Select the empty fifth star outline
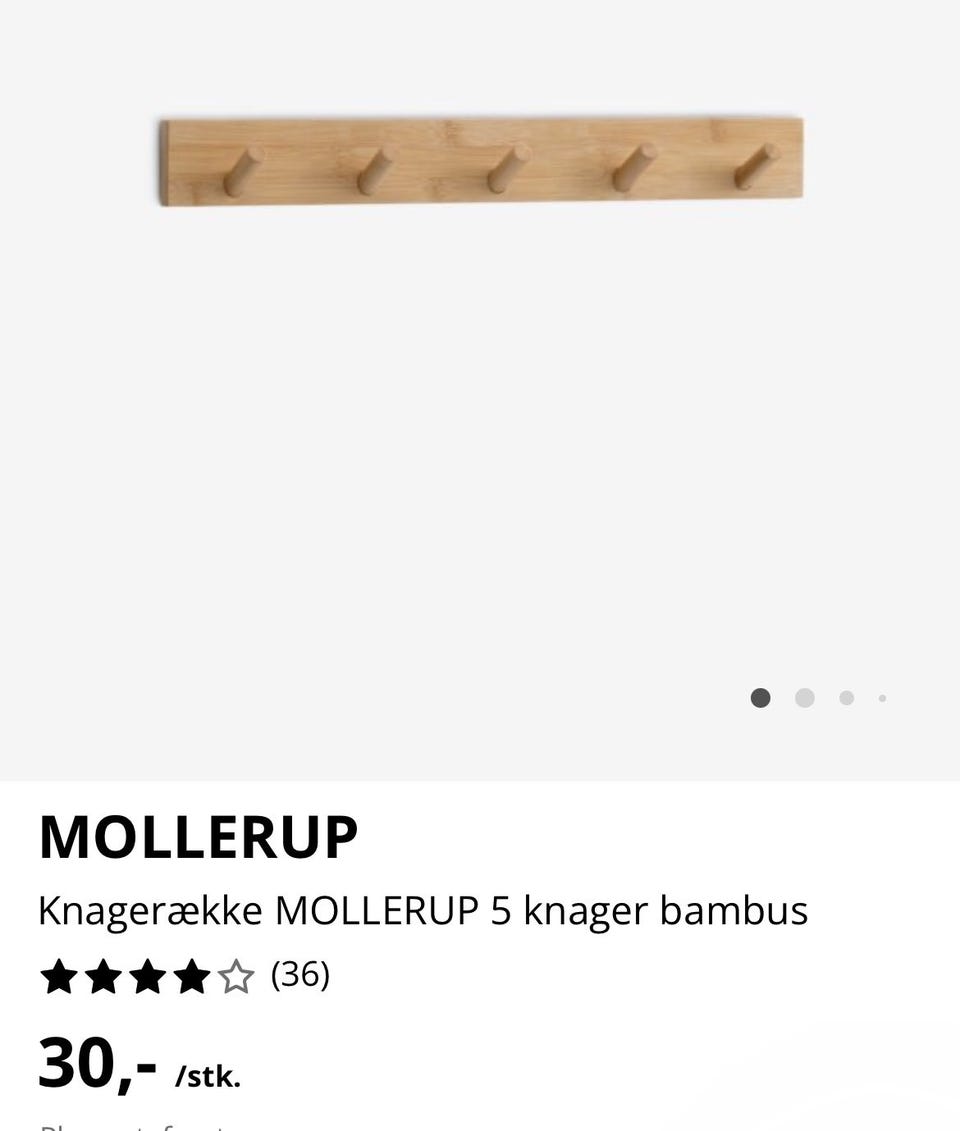 [238, 977]
